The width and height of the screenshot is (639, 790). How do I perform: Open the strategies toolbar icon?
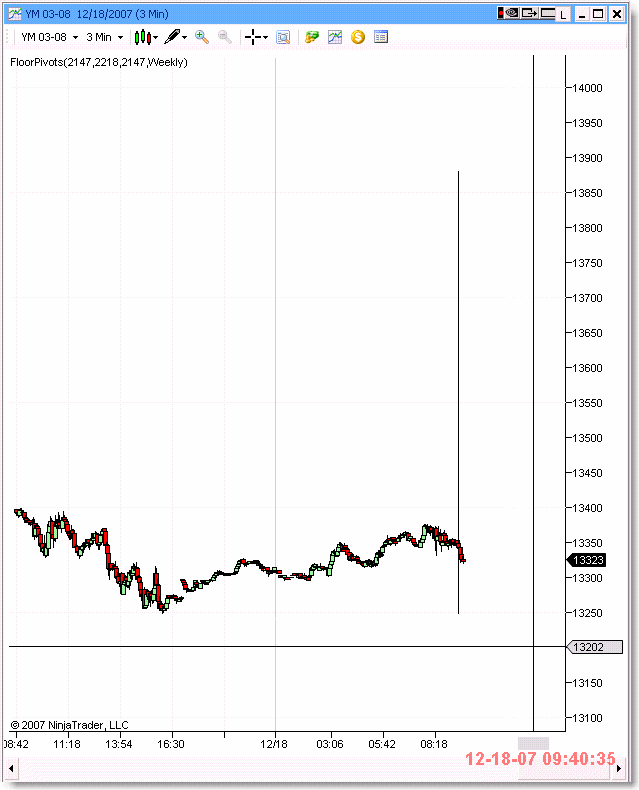312,37
